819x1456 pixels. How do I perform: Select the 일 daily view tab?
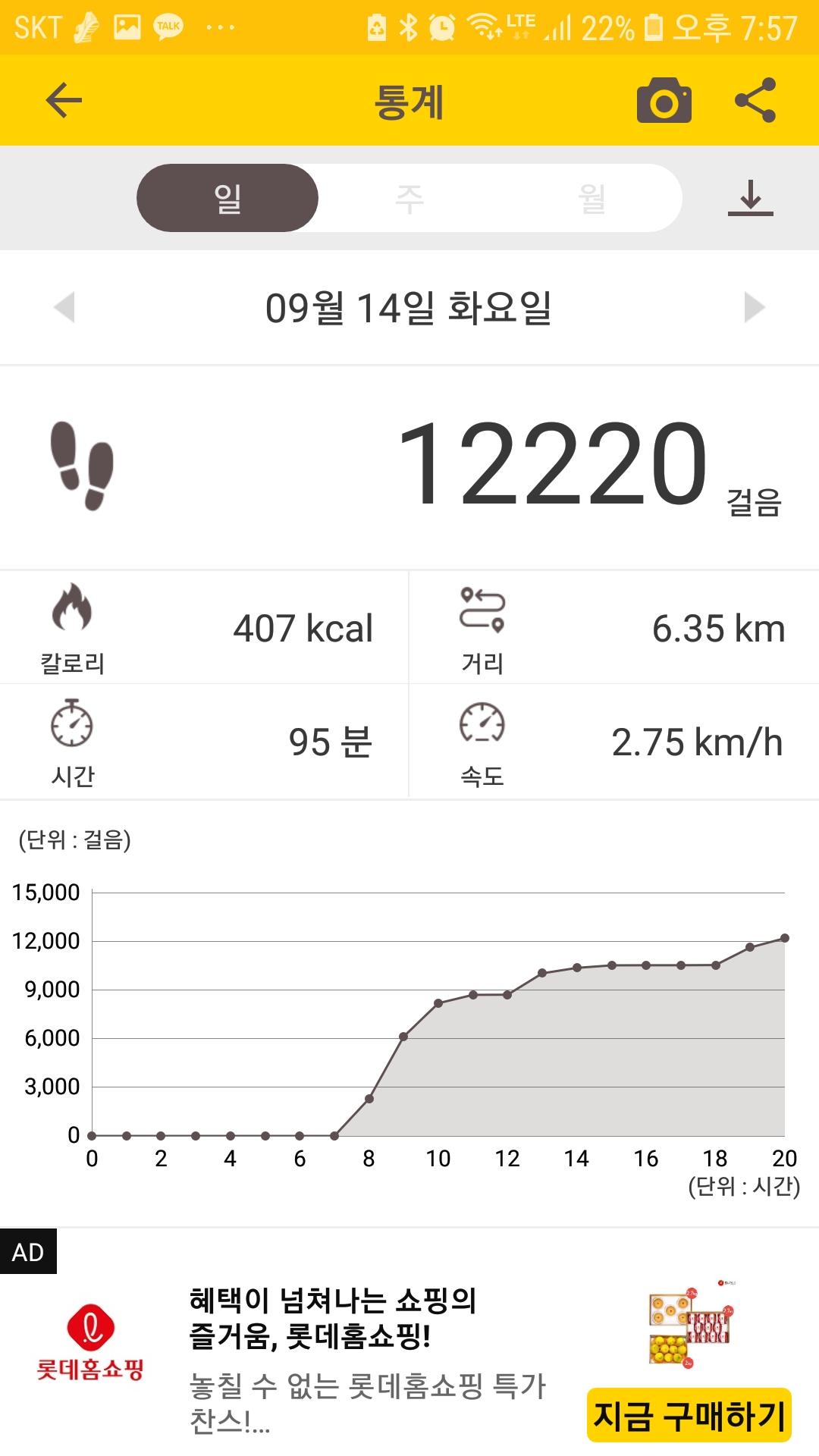click(227, 198)
